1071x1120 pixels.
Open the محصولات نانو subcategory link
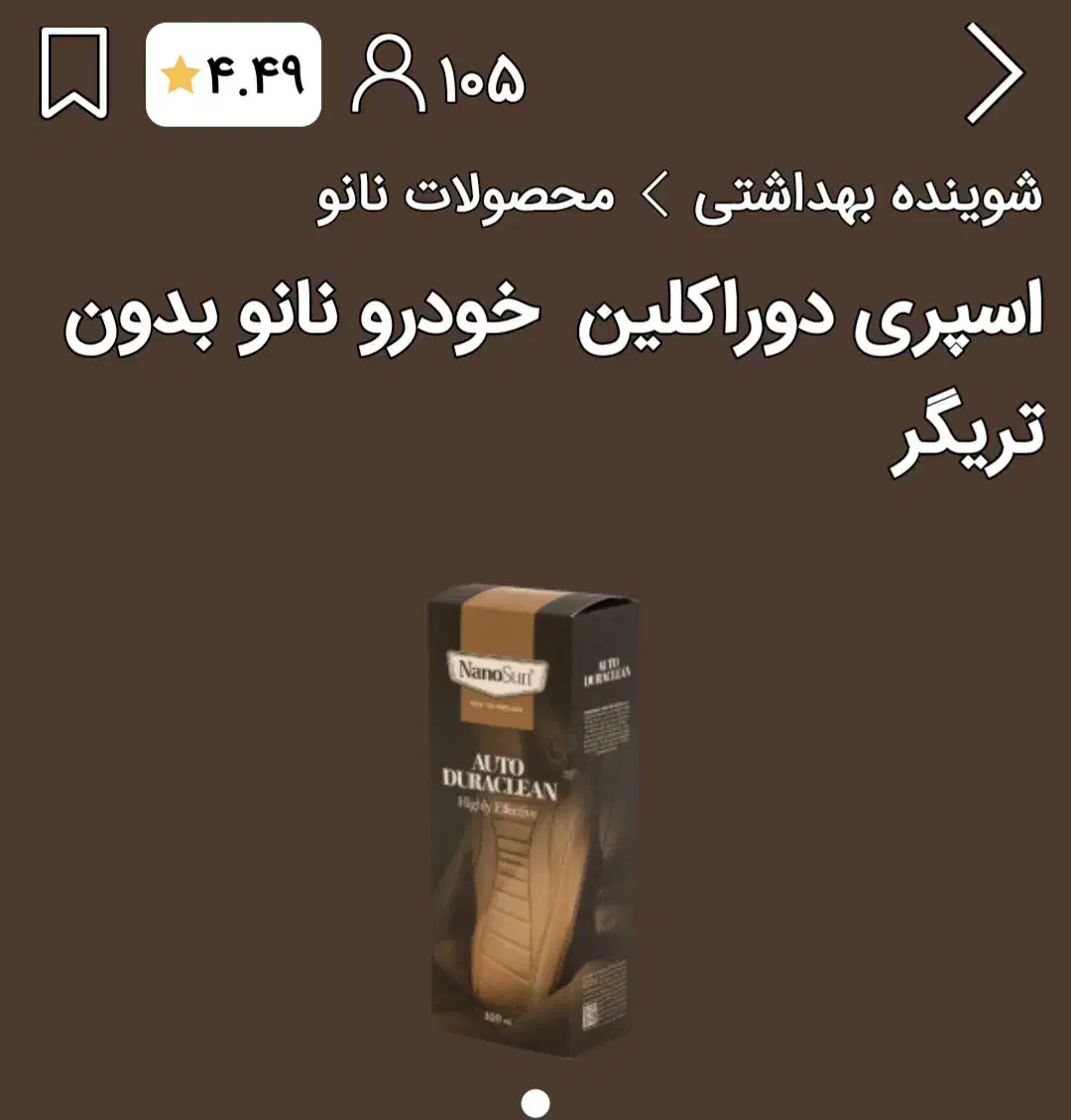[x=466, y=195]
